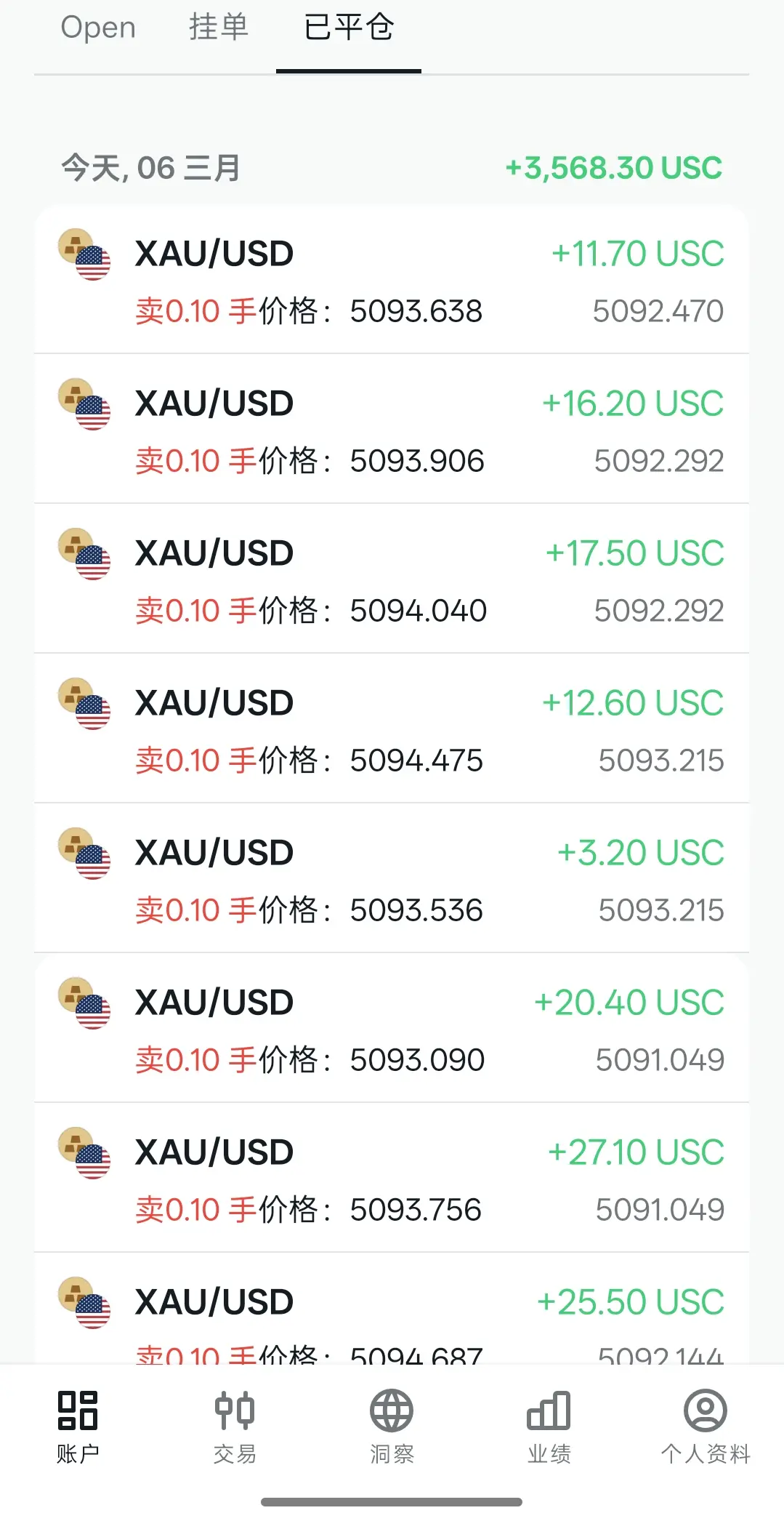784x1521 pixels.
Task: Go to the 账户 account tab
Action: tap(78, 1426)
